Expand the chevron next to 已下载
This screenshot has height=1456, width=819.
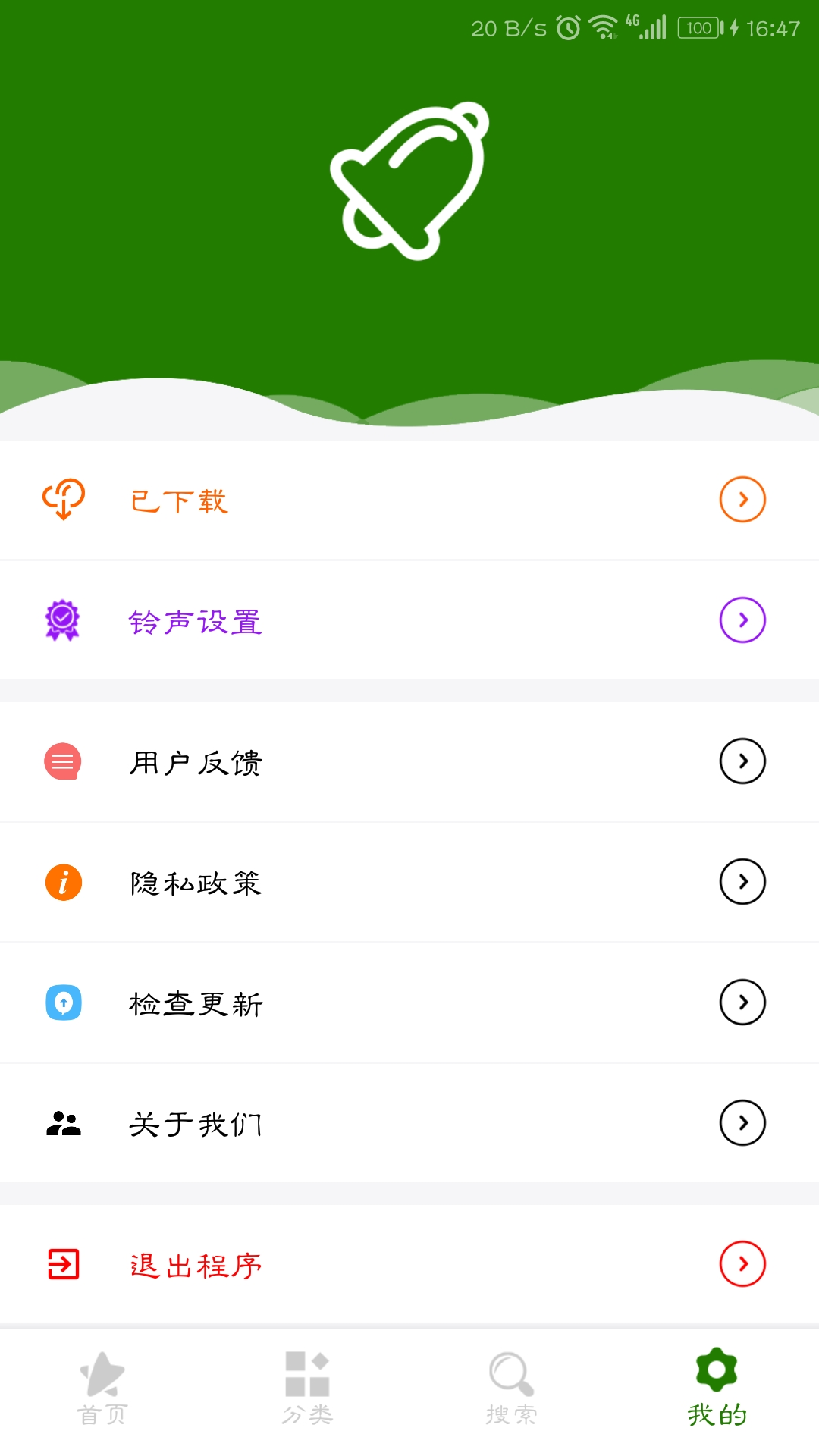tap(742, 499)
